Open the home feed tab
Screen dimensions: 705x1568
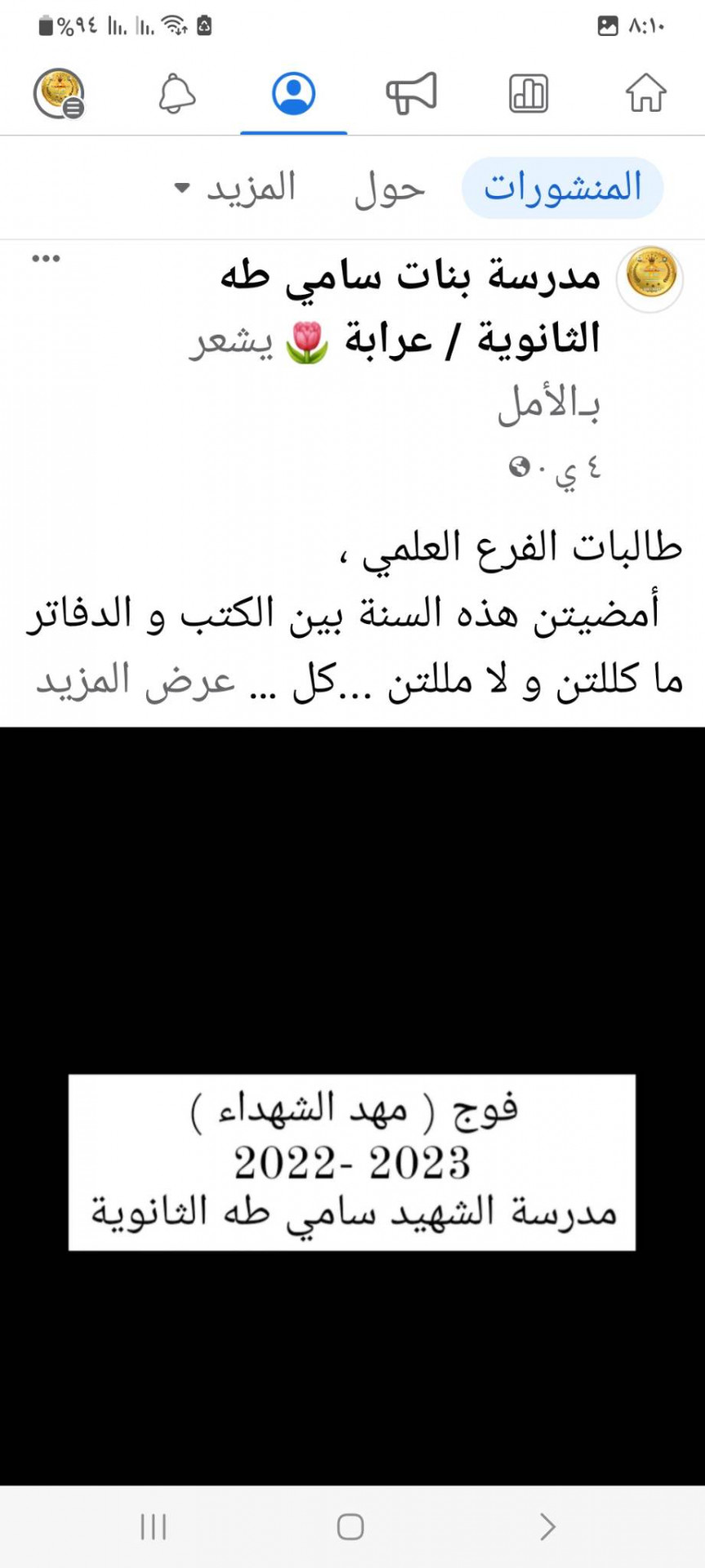pyautogui.click(x=645, y=92)
